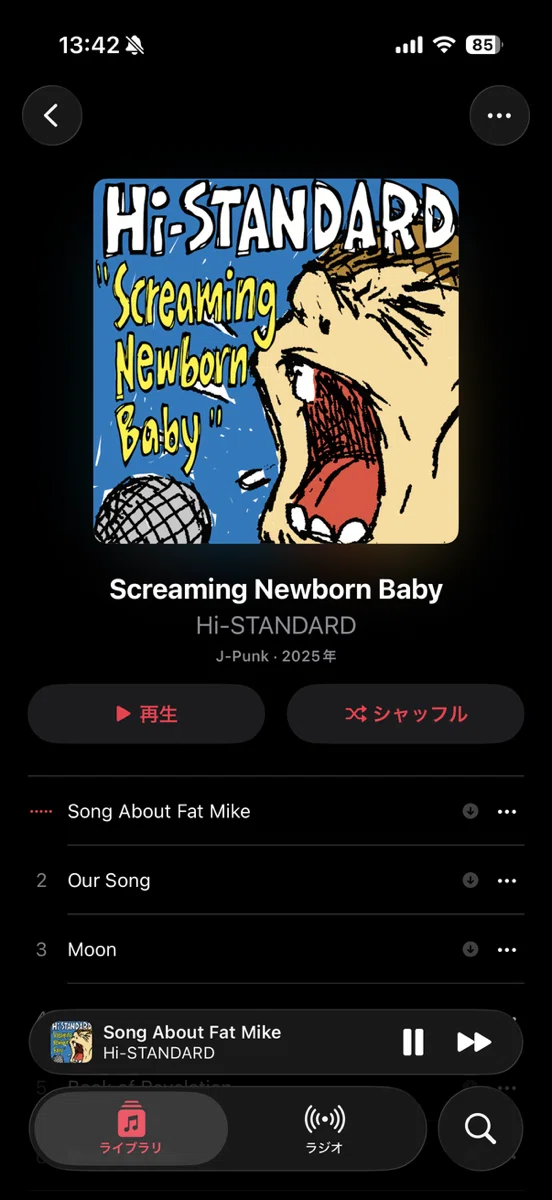Pause playback in the mini player
This screenshot has height=1200, width=552.
click(x=413, y=1042)
